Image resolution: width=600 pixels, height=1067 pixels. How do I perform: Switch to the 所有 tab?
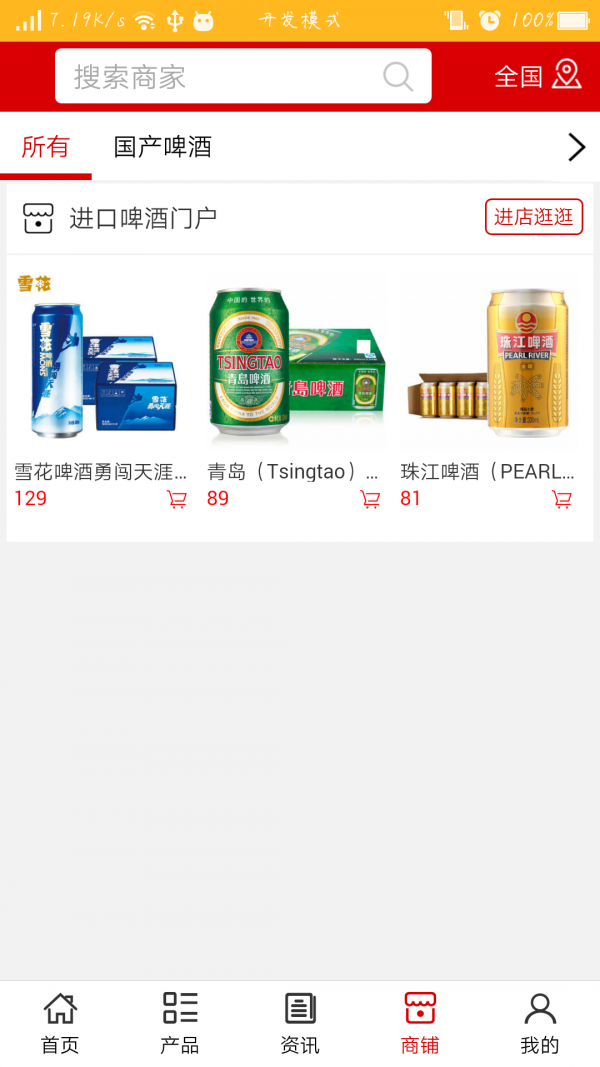point(46,147)
